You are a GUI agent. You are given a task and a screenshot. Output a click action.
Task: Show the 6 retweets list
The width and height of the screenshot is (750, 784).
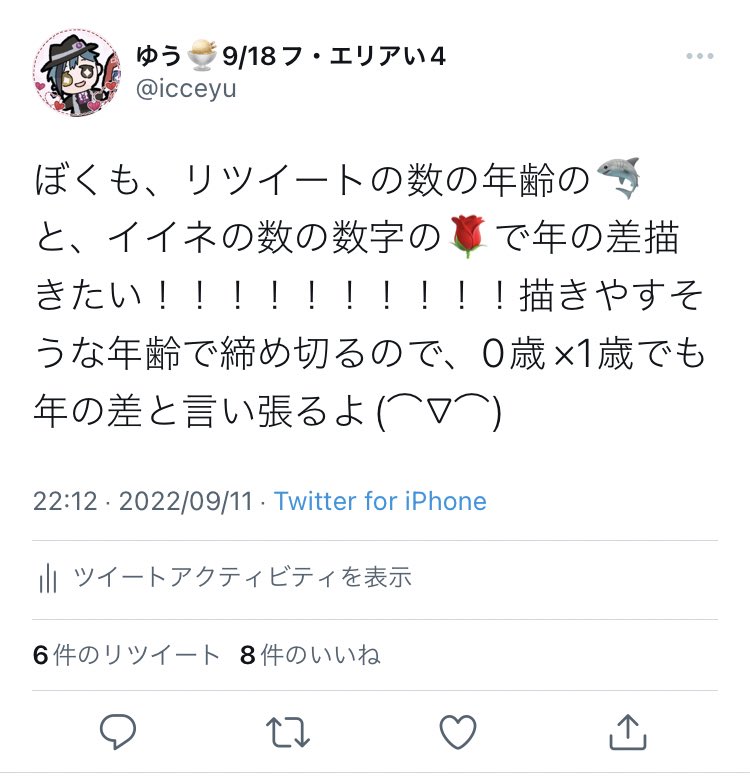pyautogui.click(x=126, y=655)
